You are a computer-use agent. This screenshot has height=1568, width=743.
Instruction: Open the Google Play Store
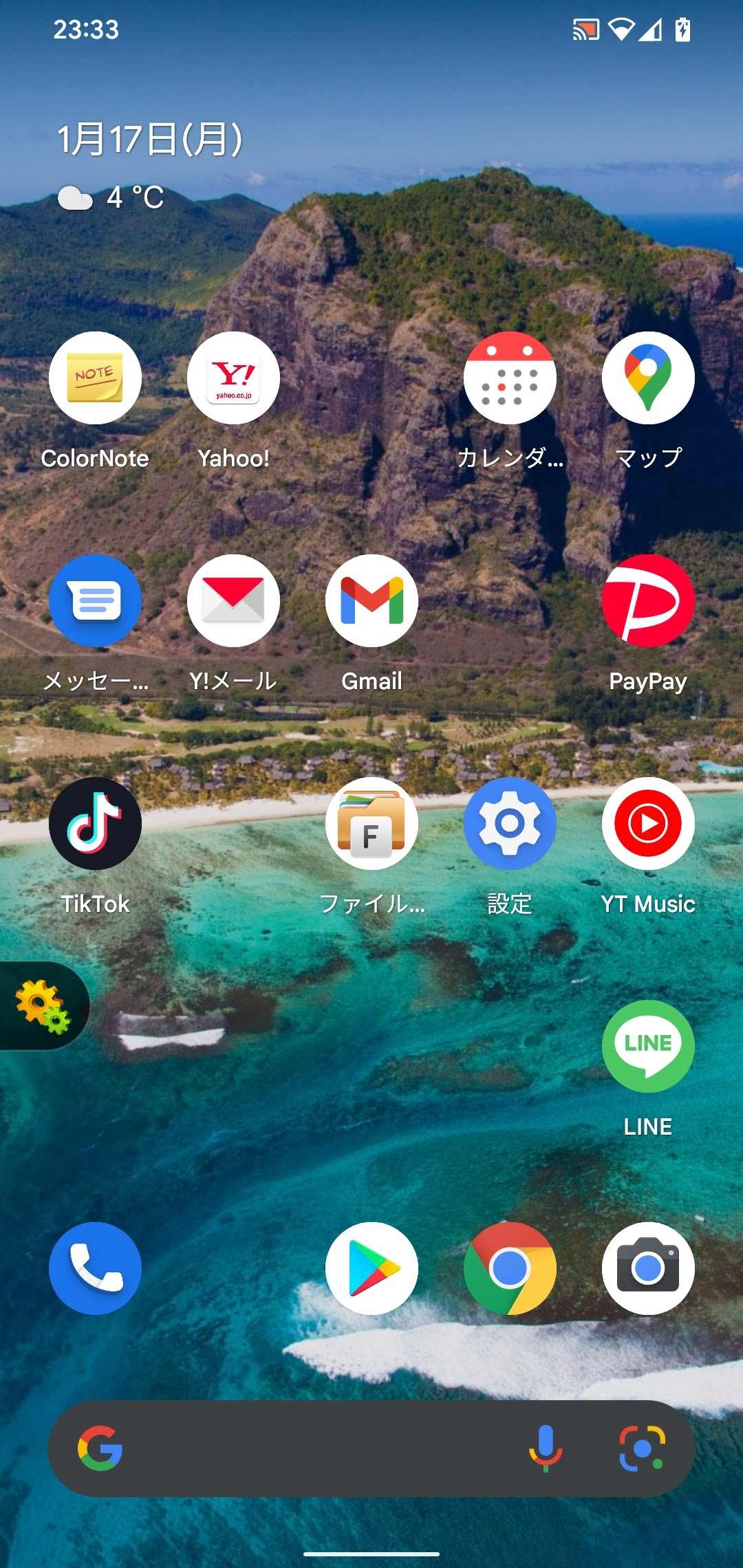[371, 1268]
